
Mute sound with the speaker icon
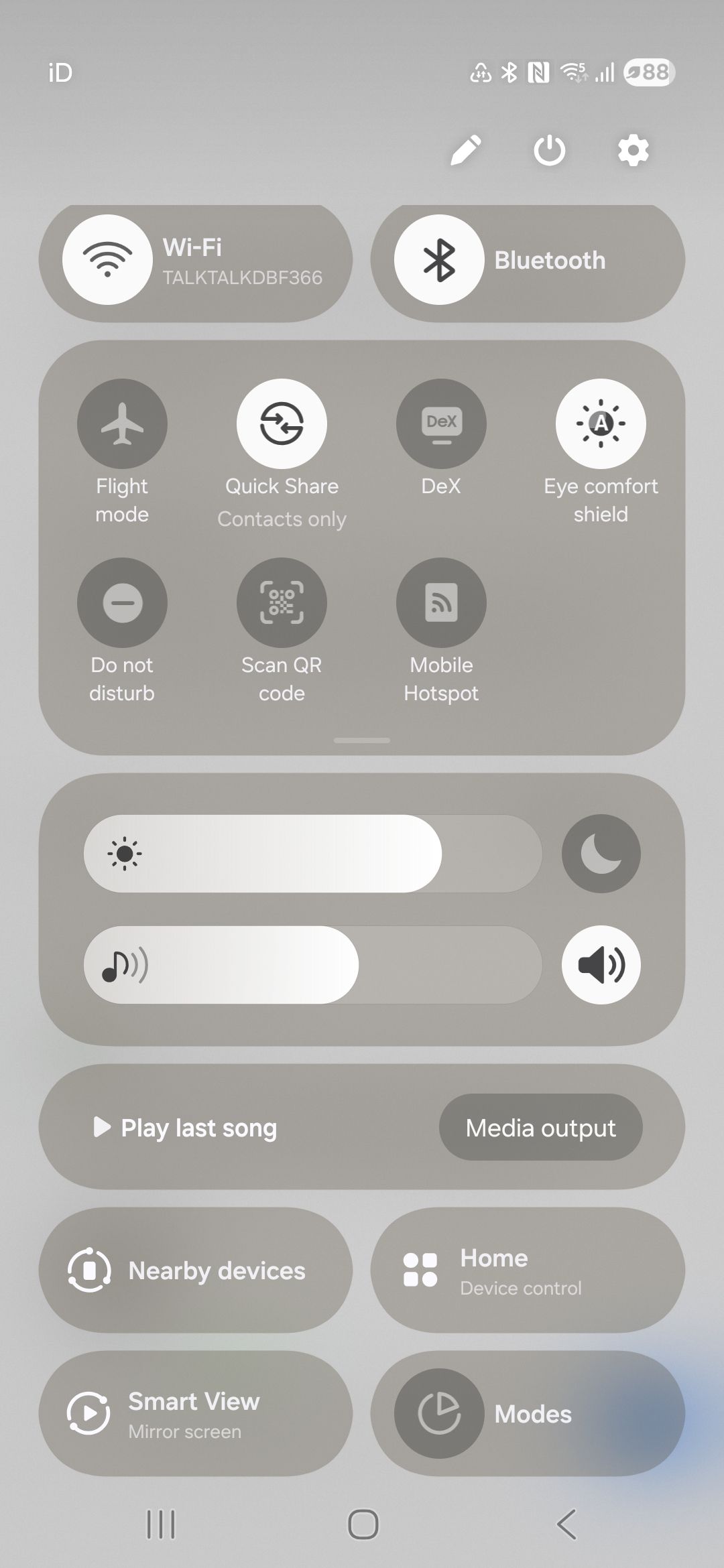(x=601, y=965)
